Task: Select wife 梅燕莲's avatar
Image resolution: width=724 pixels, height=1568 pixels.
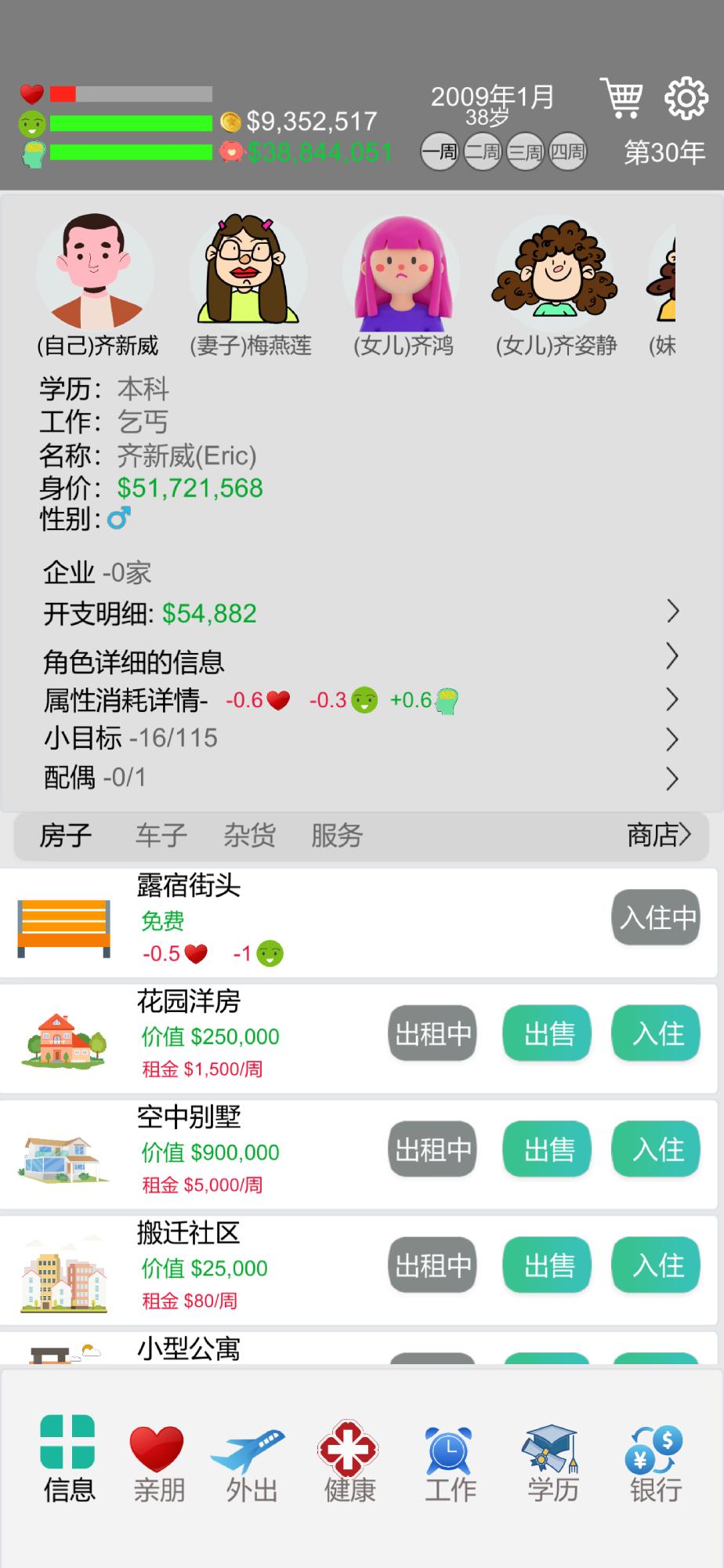Action: coord(249,271)
